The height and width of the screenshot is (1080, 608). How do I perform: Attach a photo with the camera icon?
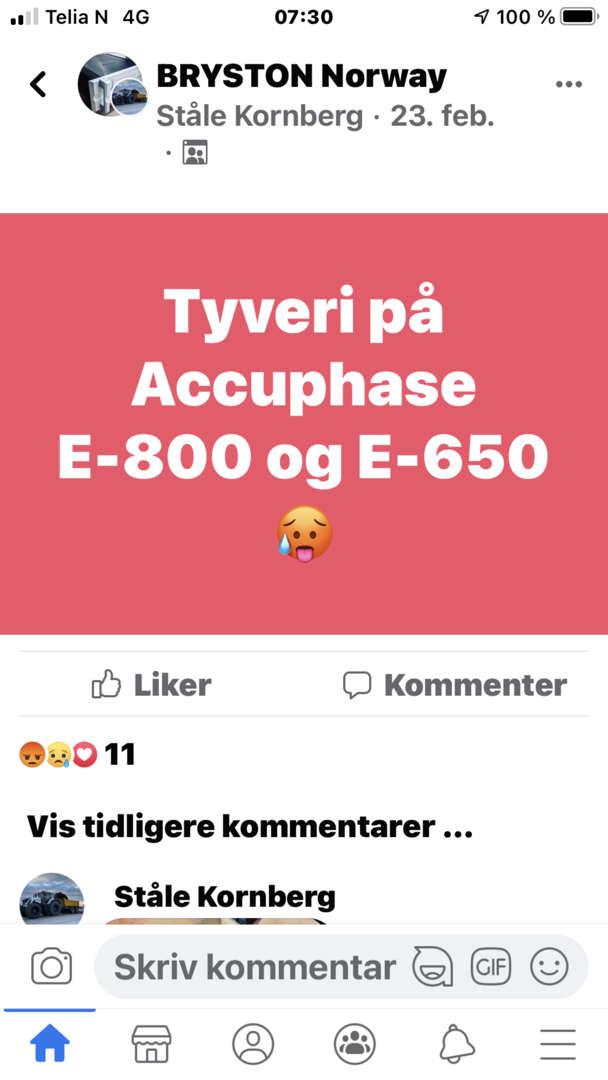coord(51,967)
